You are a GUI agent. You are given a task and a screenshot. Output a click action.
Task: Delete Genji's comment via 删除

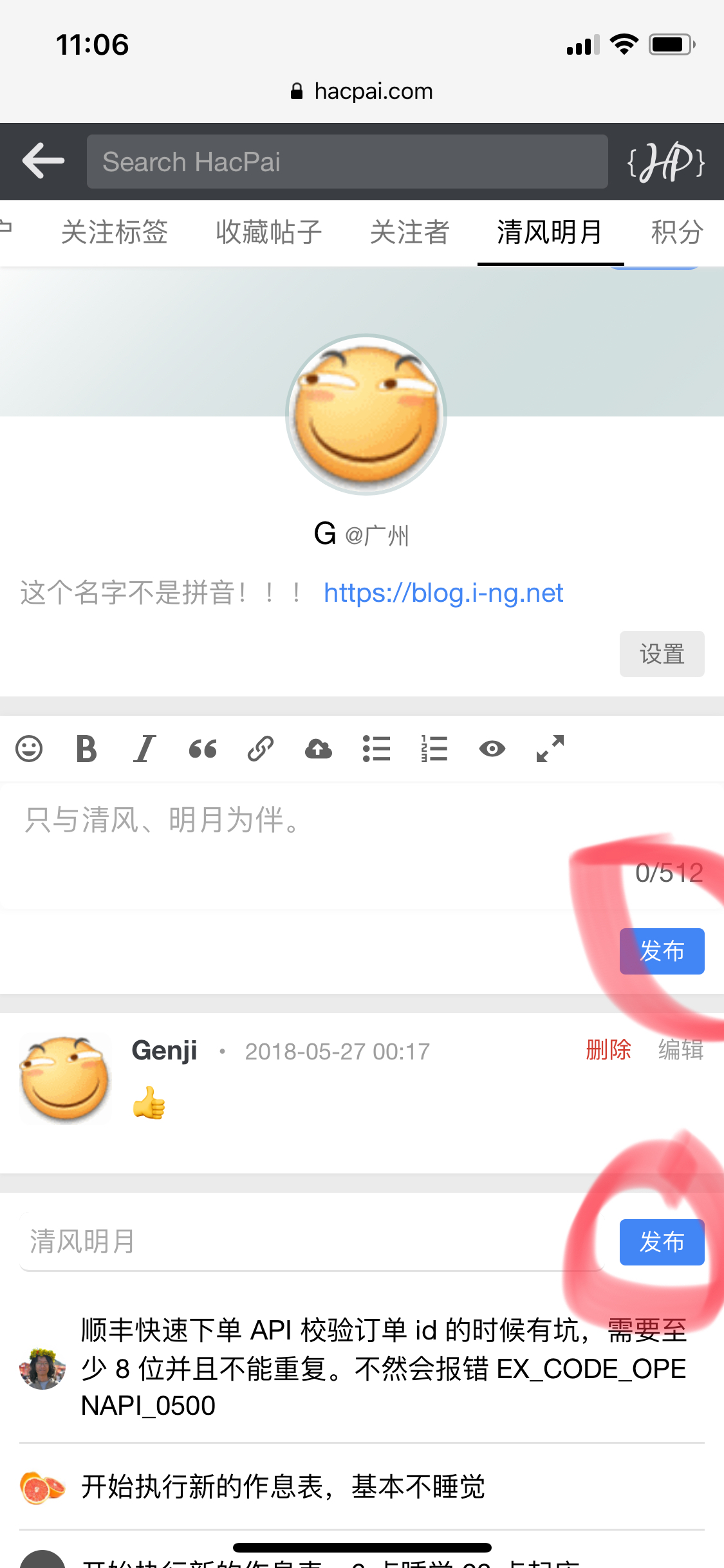click(609, 1050)
